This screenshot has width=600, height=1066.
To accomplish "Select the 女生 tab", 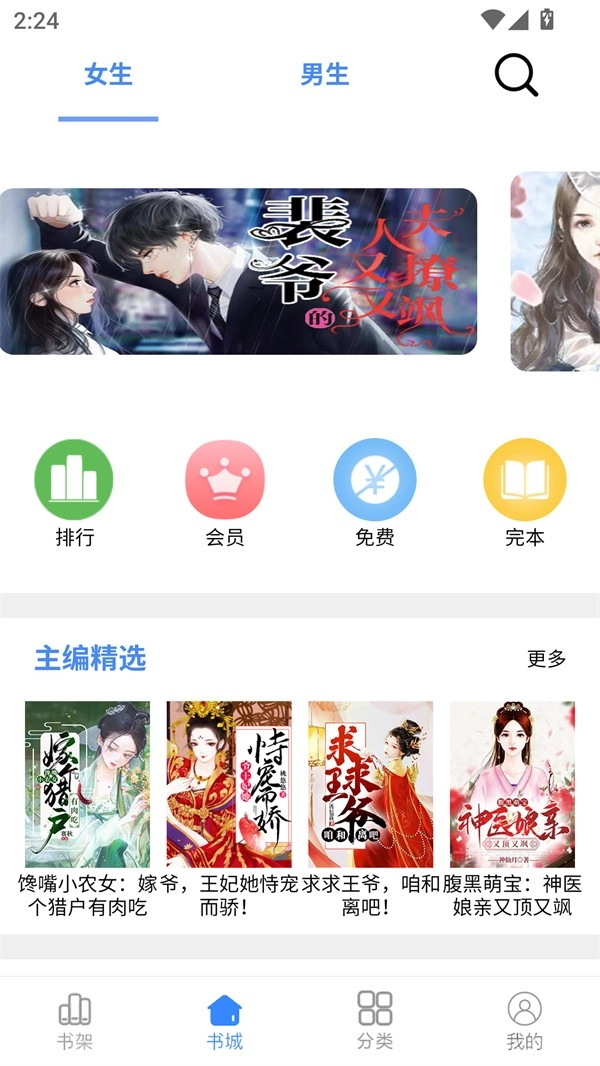I will coord(108,75).
